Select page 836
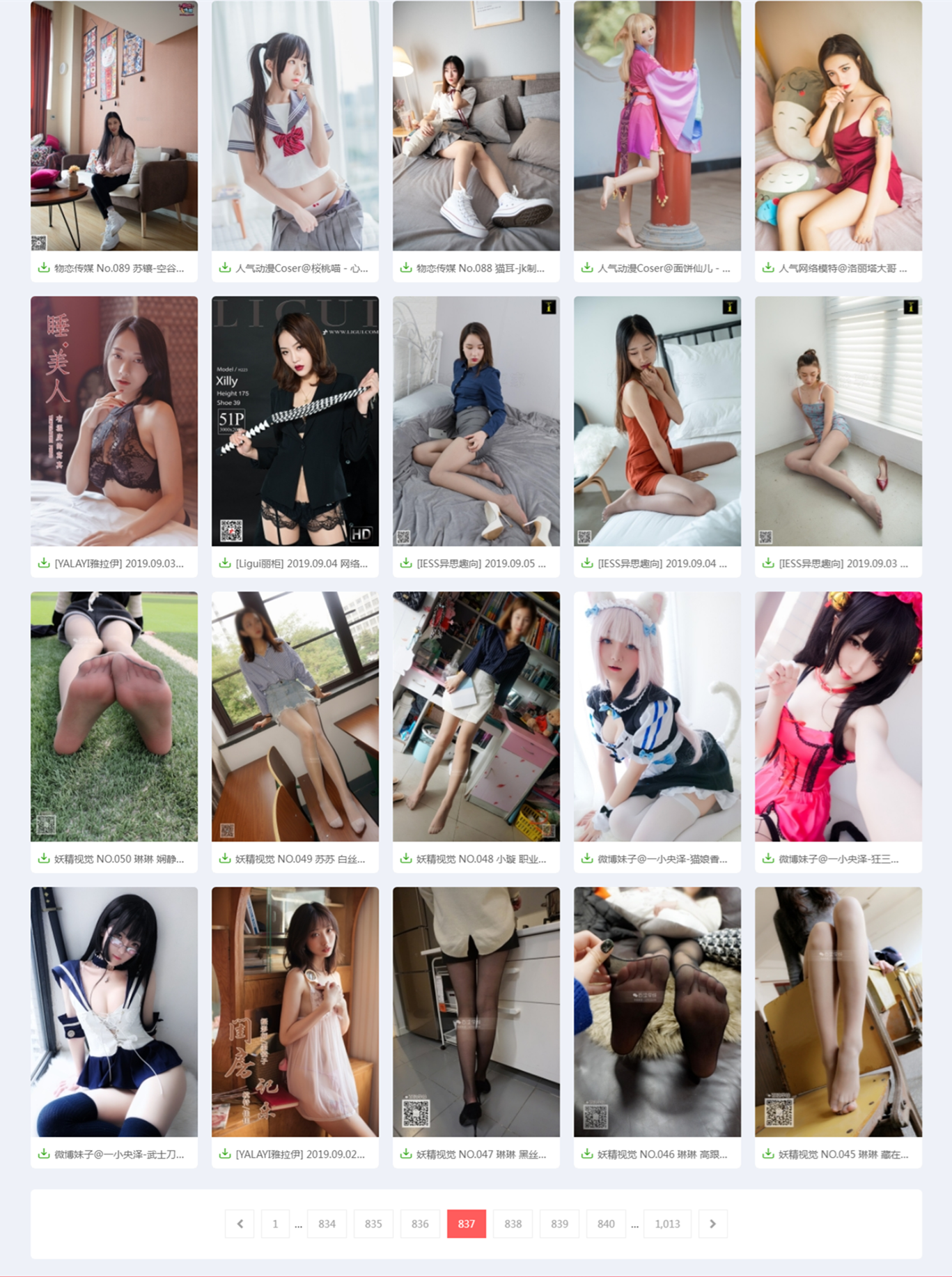 click(420, 1224)
